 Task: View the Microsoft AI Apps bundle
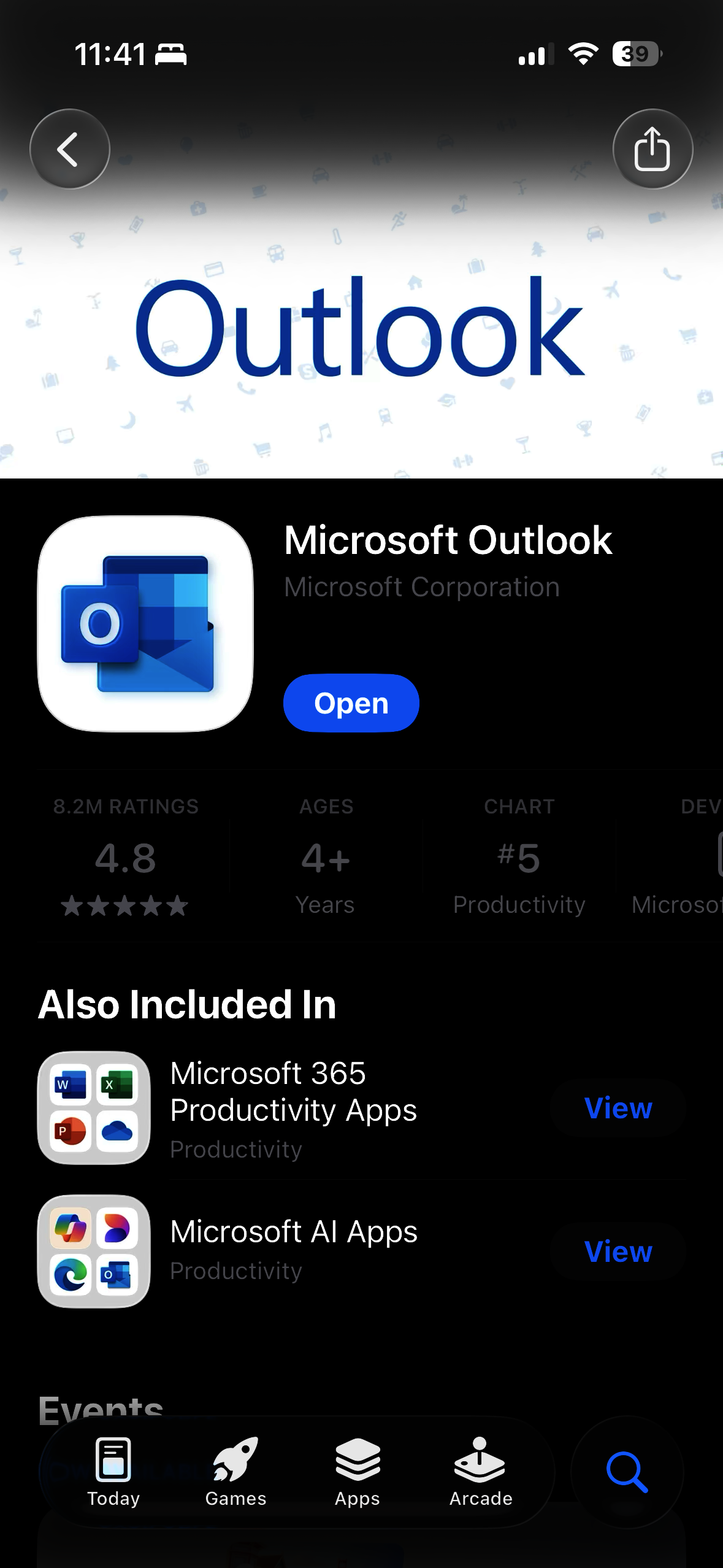coord(618,1251)
